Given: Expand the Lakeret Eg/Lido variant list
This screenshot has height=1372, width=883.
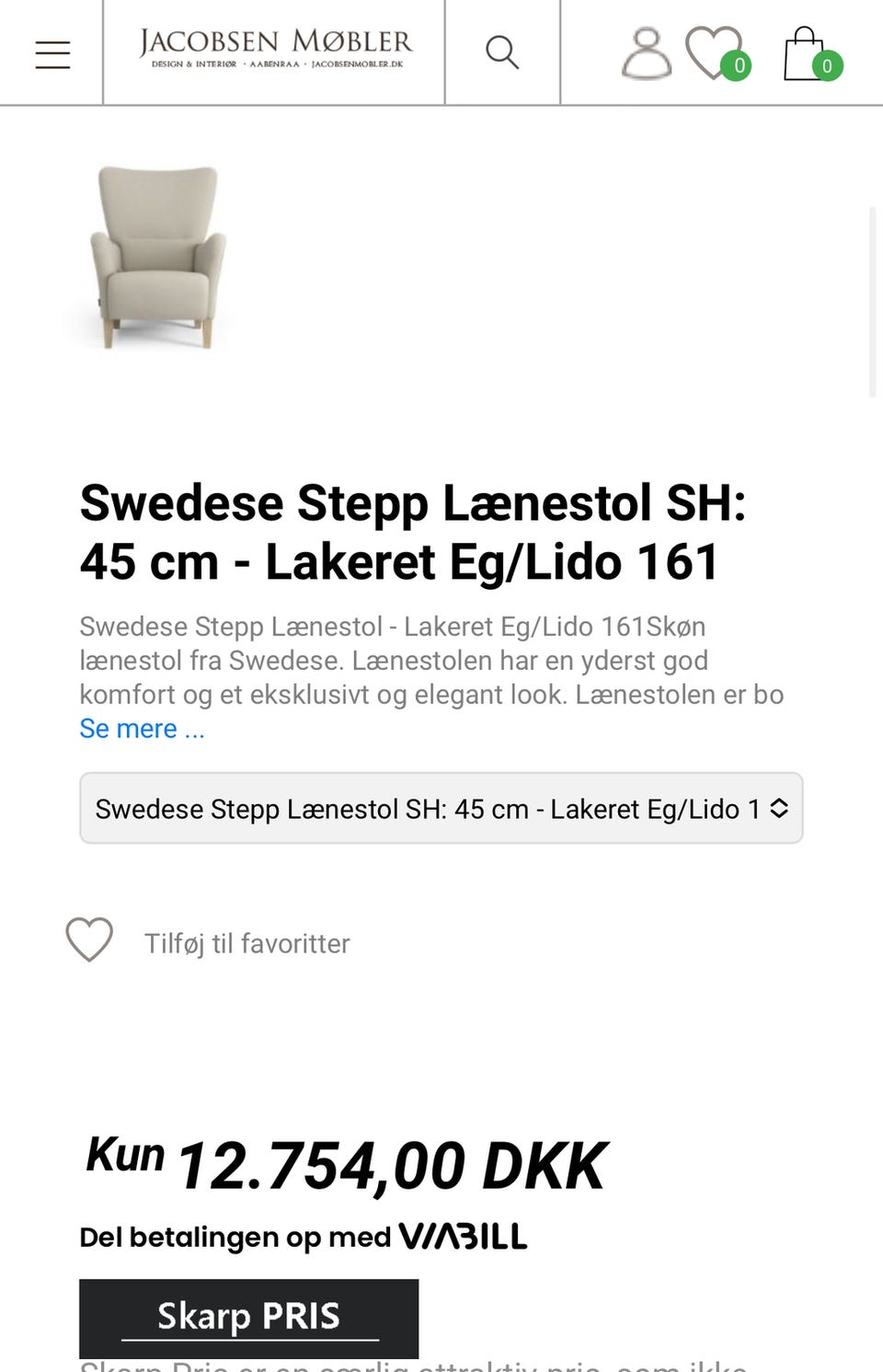Looking at the screenshot, I should (441, 808).
